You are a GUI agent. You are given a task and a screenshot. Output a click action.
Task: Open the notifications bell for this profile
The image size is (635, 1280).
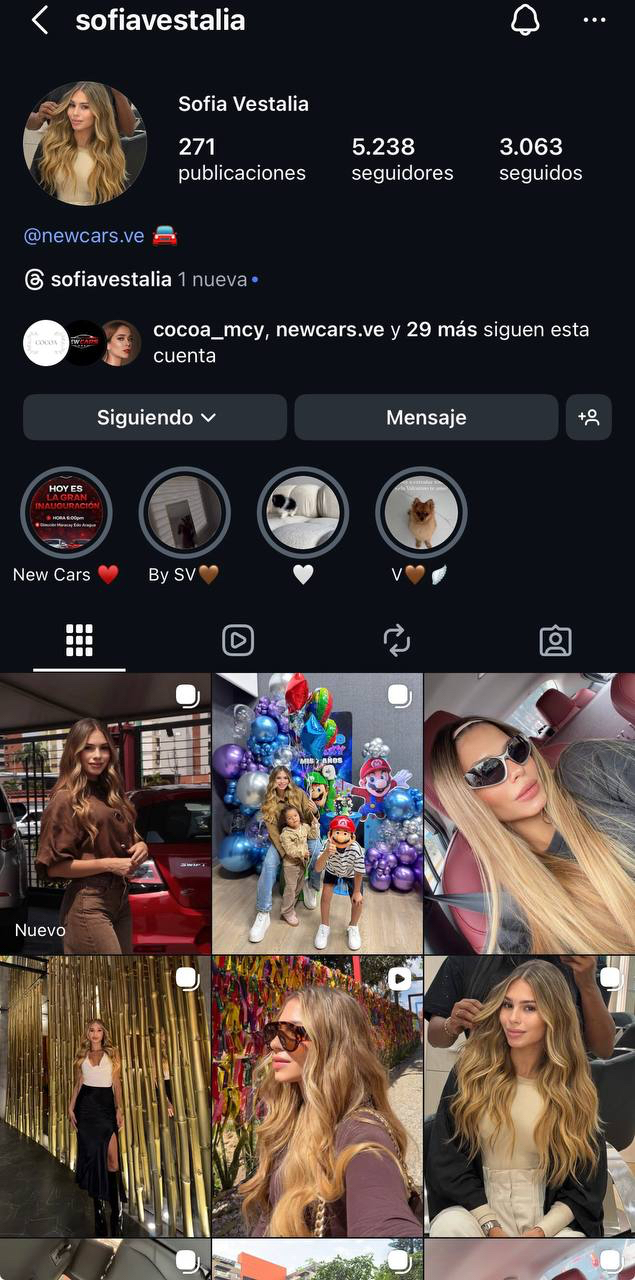pyautogui.click(x=525, y=20)
